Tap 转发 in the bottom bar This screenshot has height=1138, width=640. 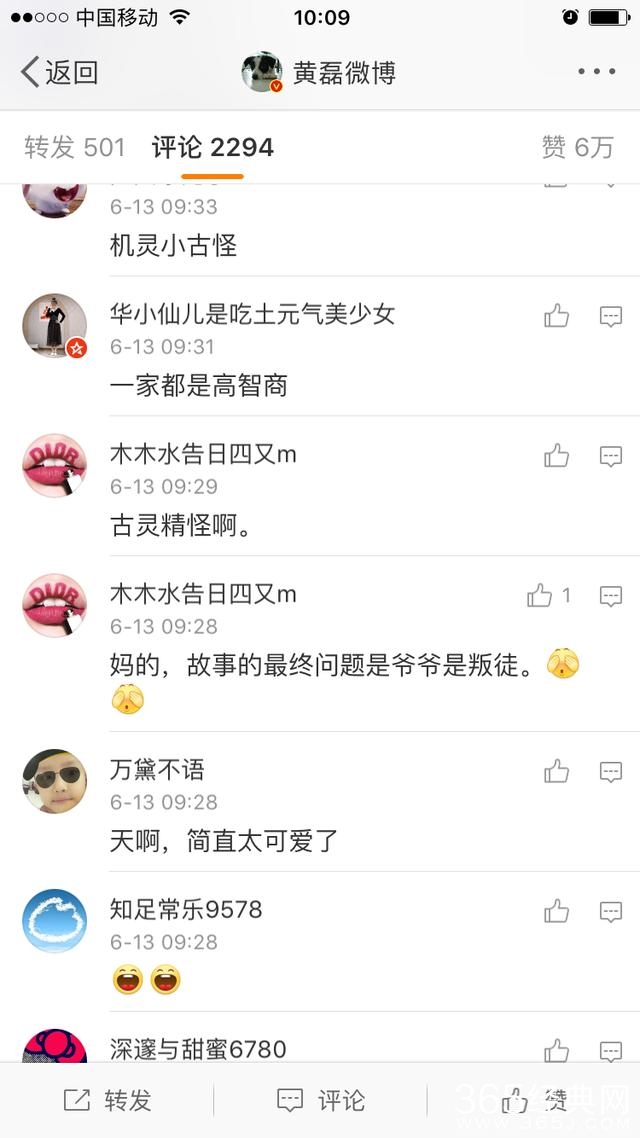click(108, 1101)
